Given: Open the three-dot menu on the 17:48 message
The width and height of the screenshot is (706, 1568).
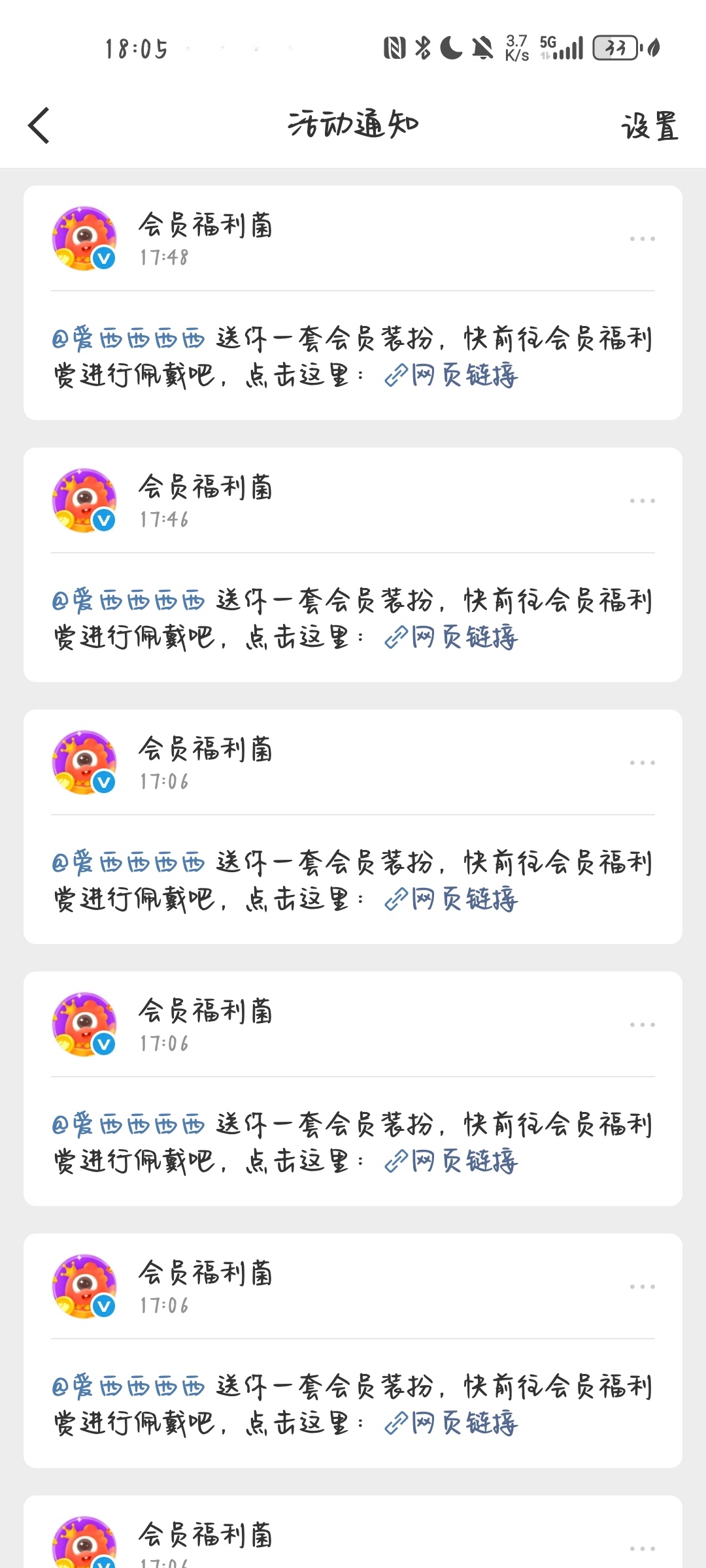Looking at the screenshot, I should click(642, 238).
